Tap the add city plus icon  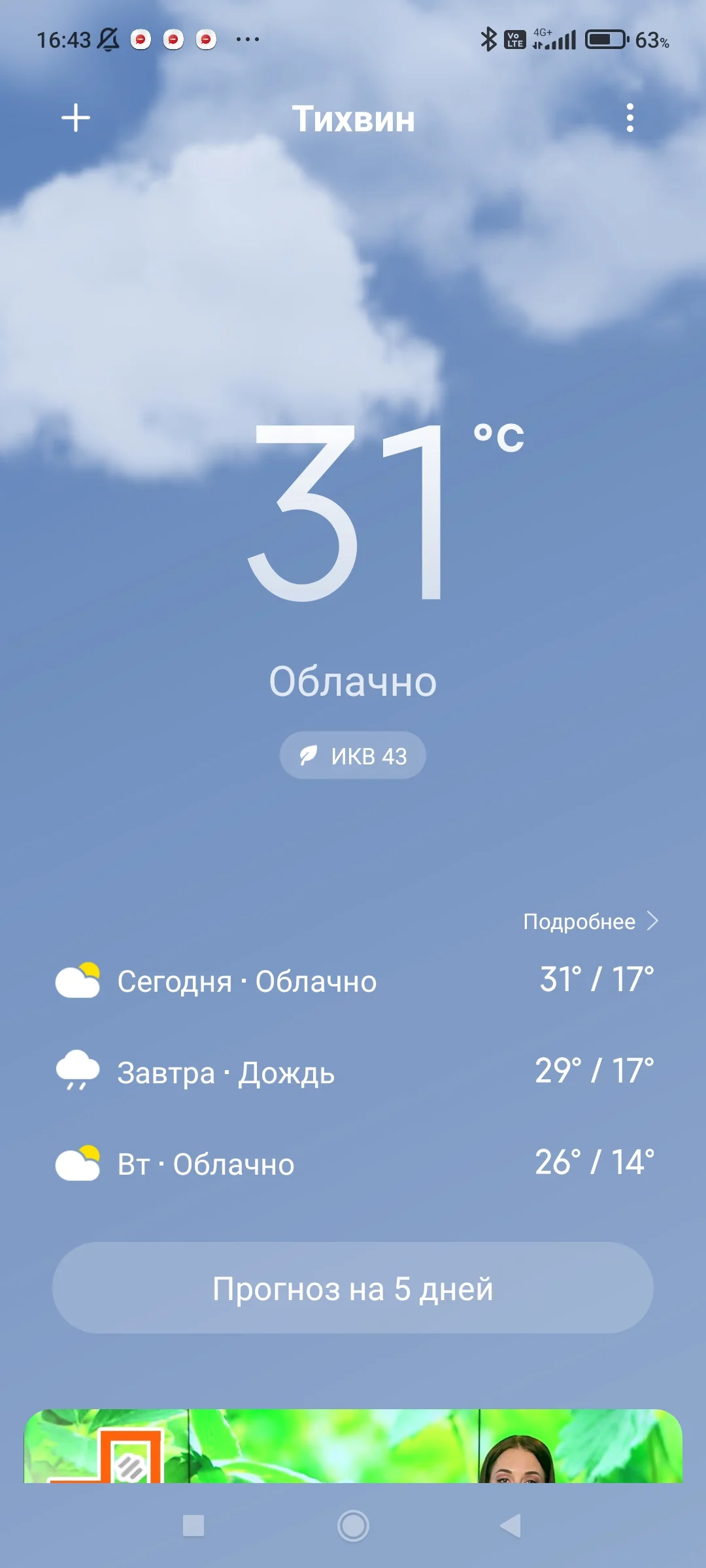[76, 118]
